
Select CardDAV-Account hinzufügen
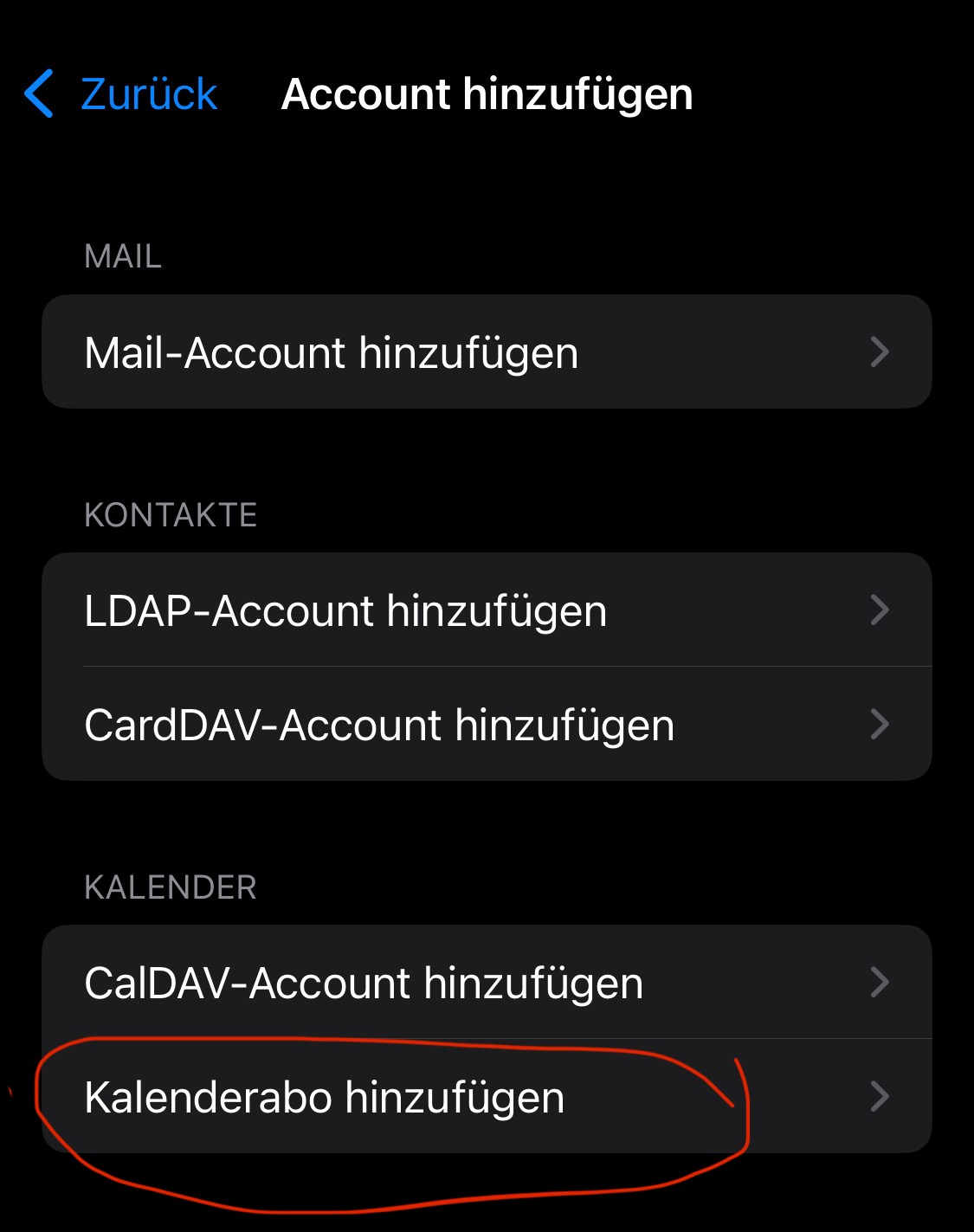(x=486, y=725)
